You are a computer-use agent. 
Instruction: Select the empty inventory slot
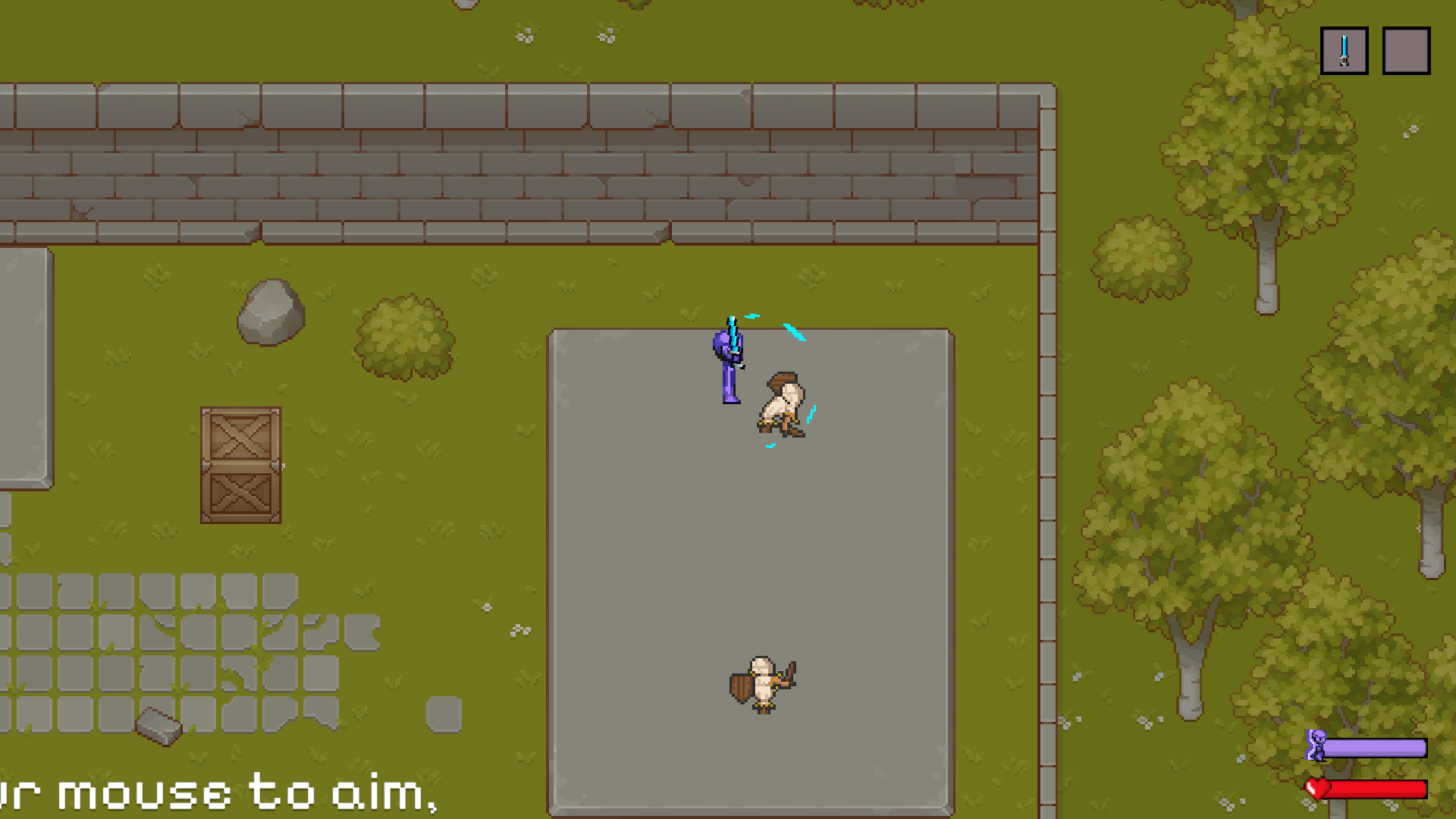(x=1406, y=51)
